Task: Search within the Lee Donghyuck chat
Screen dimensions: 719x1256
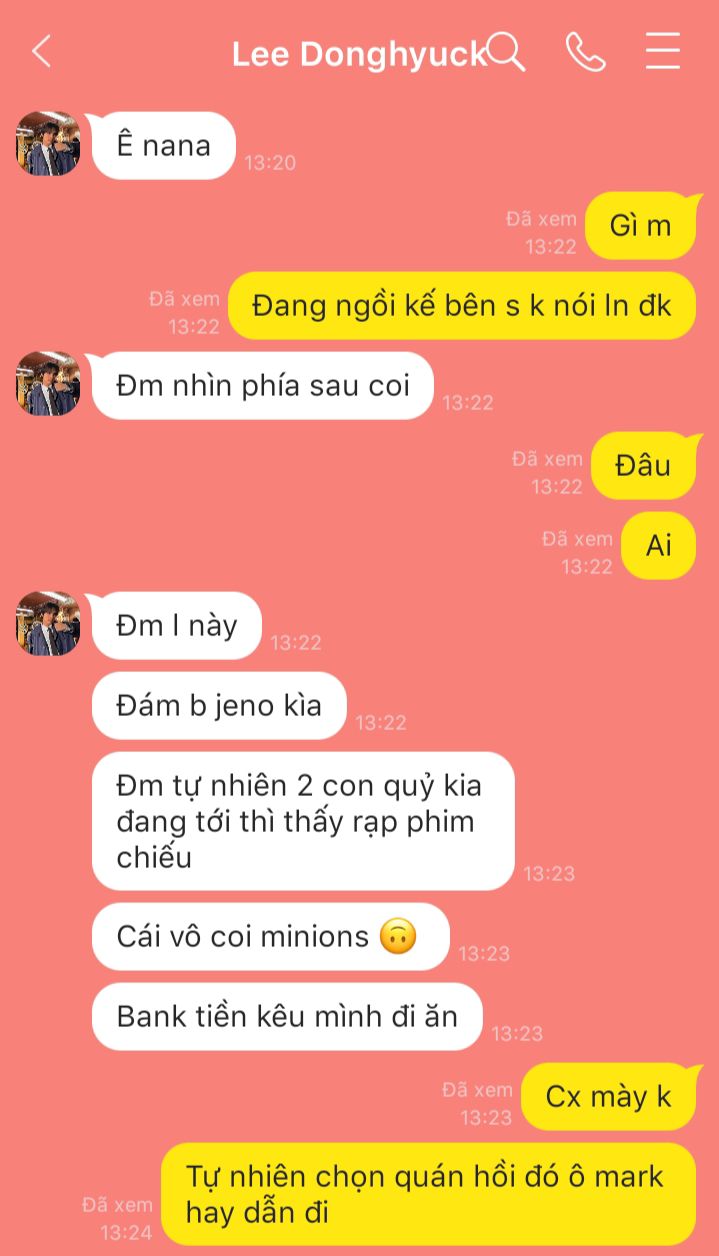Action: click(506, 52)
